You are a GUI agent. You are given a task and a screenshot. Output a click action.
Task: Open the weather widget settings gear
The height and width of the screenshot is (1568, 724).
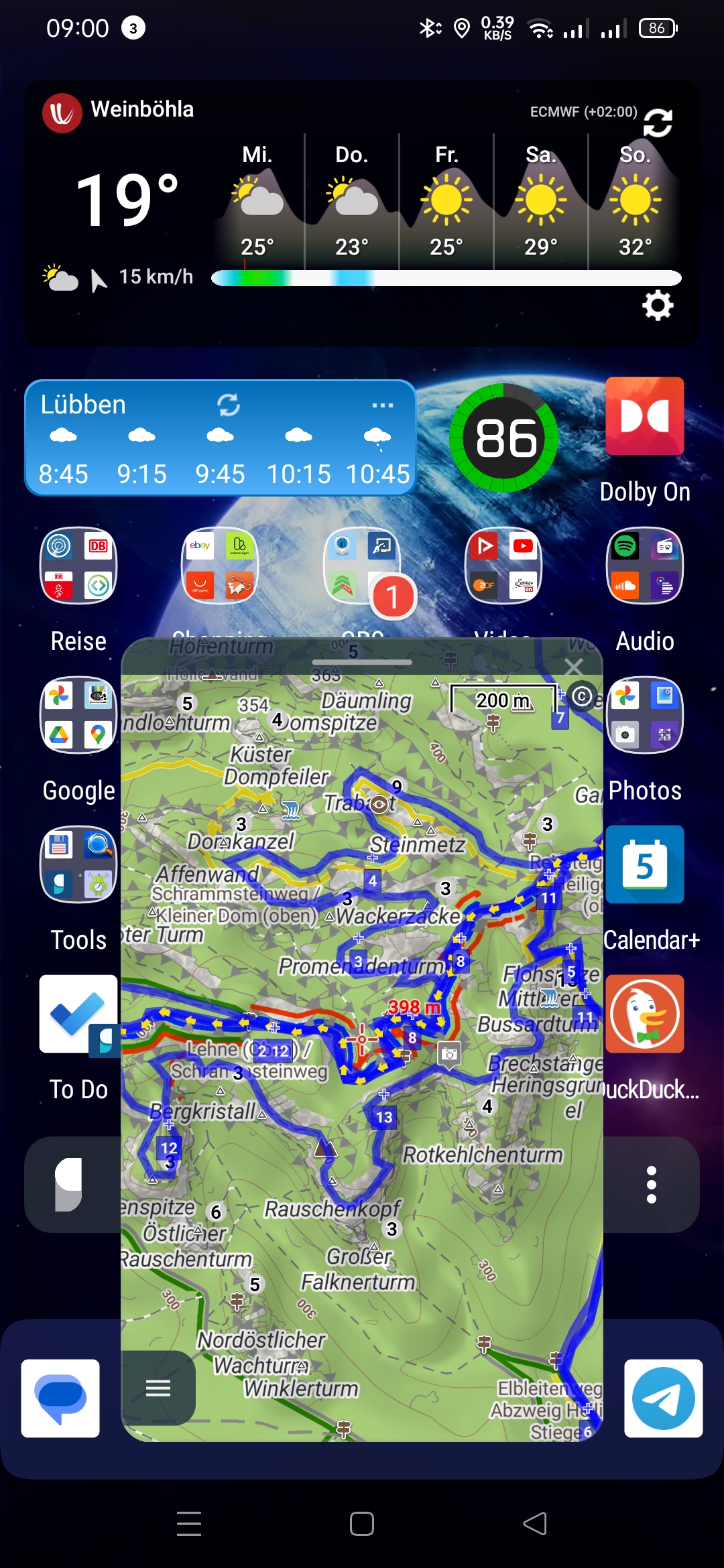coord(658,306)
